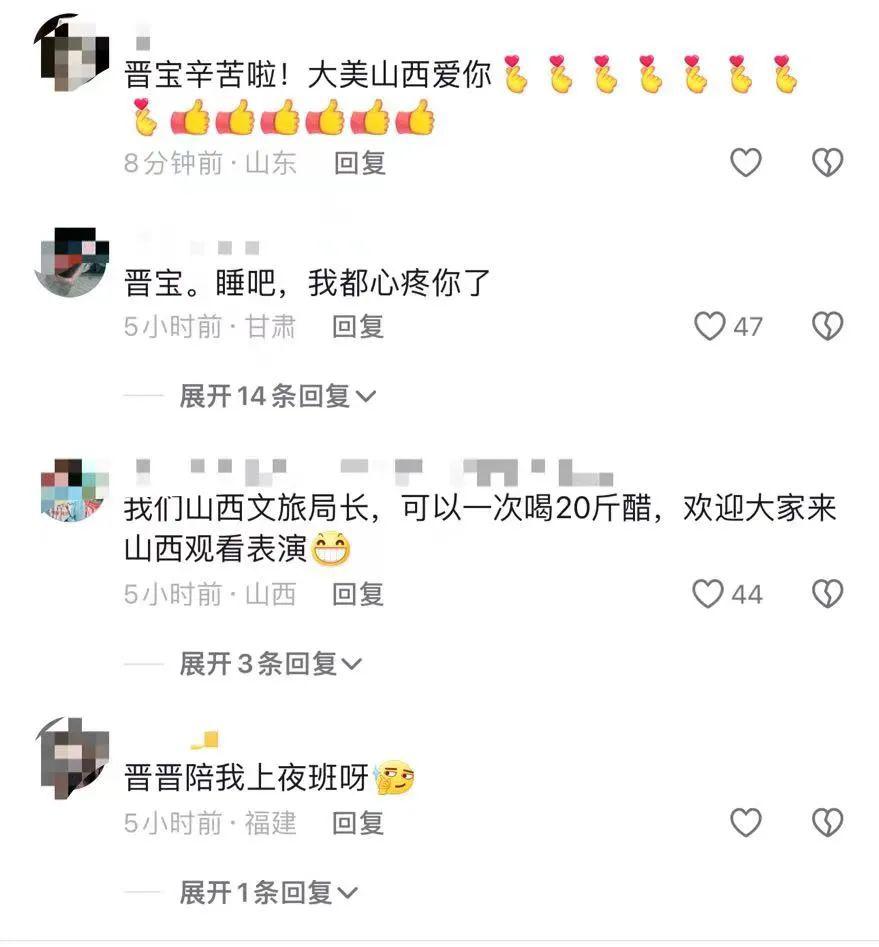
Task: Dislike the 晋晋陪我上夜班呀 comment
Action: (x=827, y=822)
